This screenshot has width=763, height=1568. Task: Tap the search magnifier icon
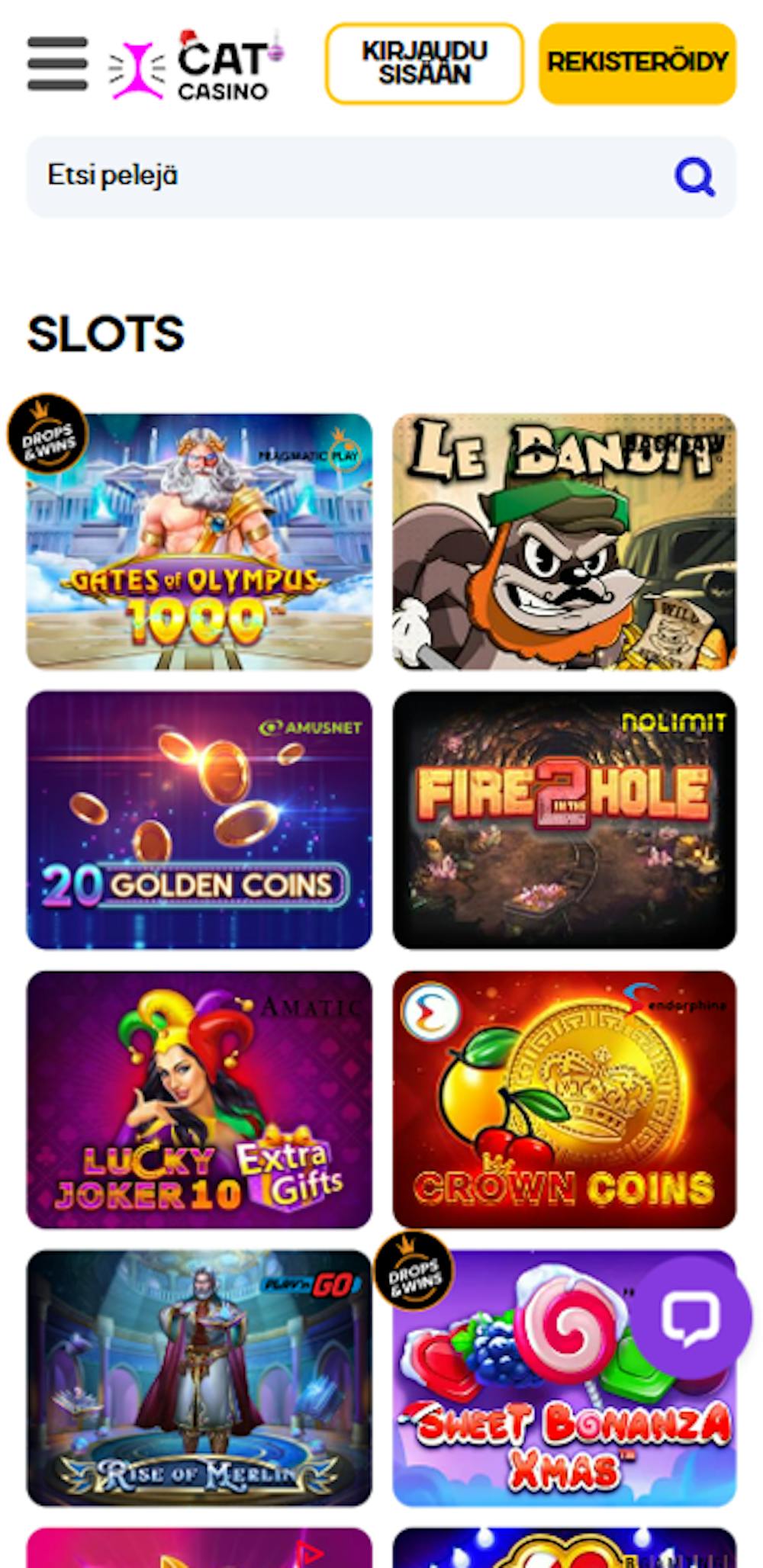pyautogui.click(x=694, y=177)
